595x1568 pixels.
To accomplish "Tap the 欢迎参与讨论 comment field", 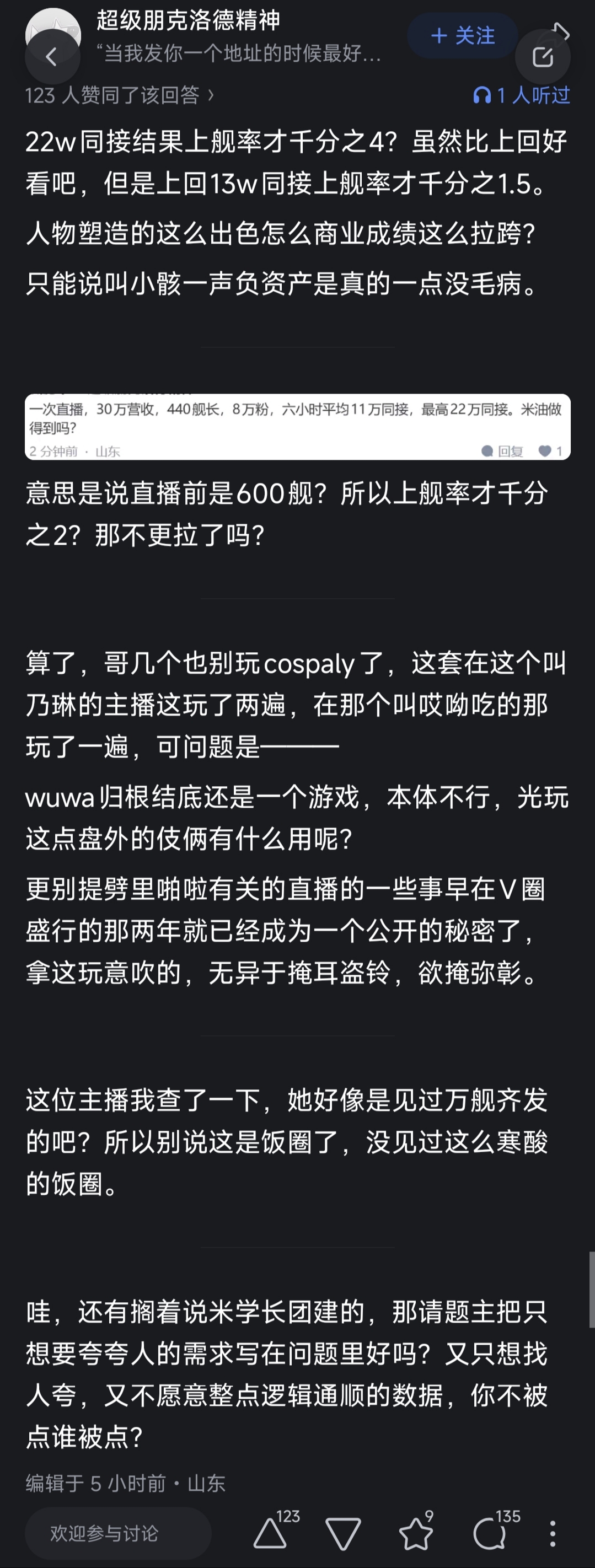I will click(x=118, y=1533).
